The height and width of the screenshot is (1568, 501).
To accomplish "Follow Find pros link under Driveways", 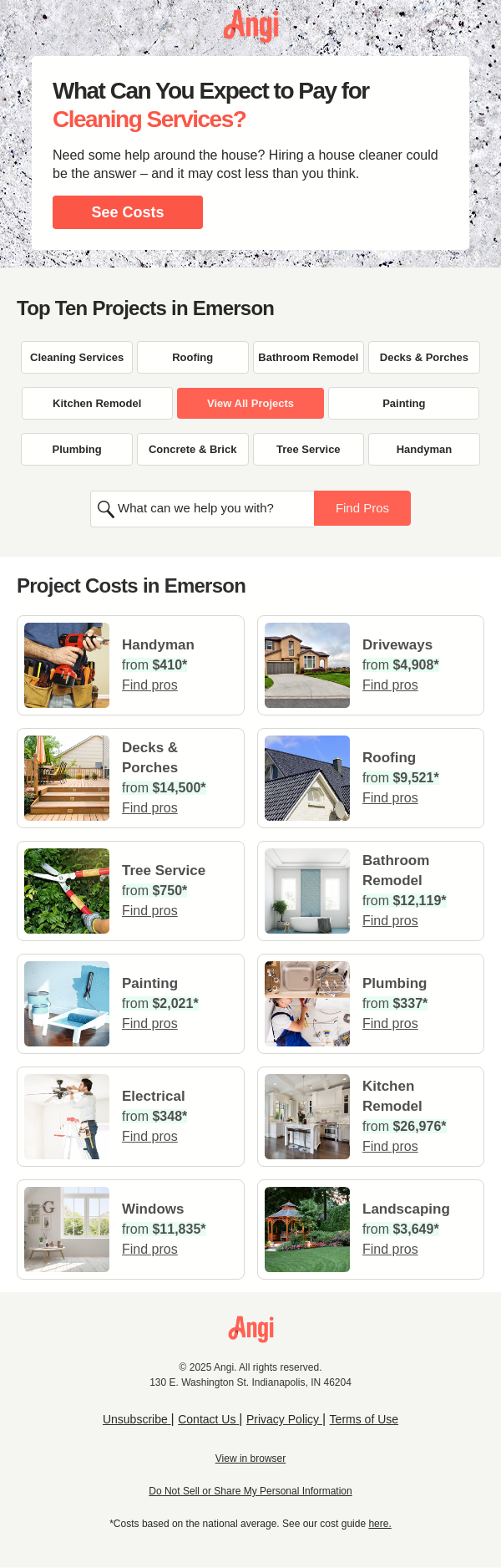I will pyautogui.click(x=390, y=685).
